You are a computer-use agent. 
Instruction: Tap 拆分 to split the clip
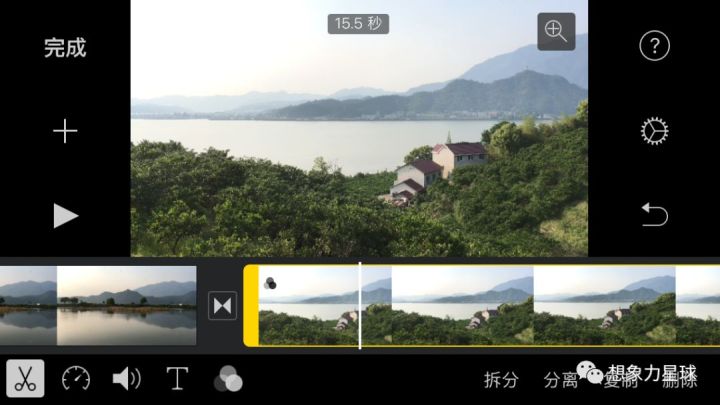coord(501,380)
